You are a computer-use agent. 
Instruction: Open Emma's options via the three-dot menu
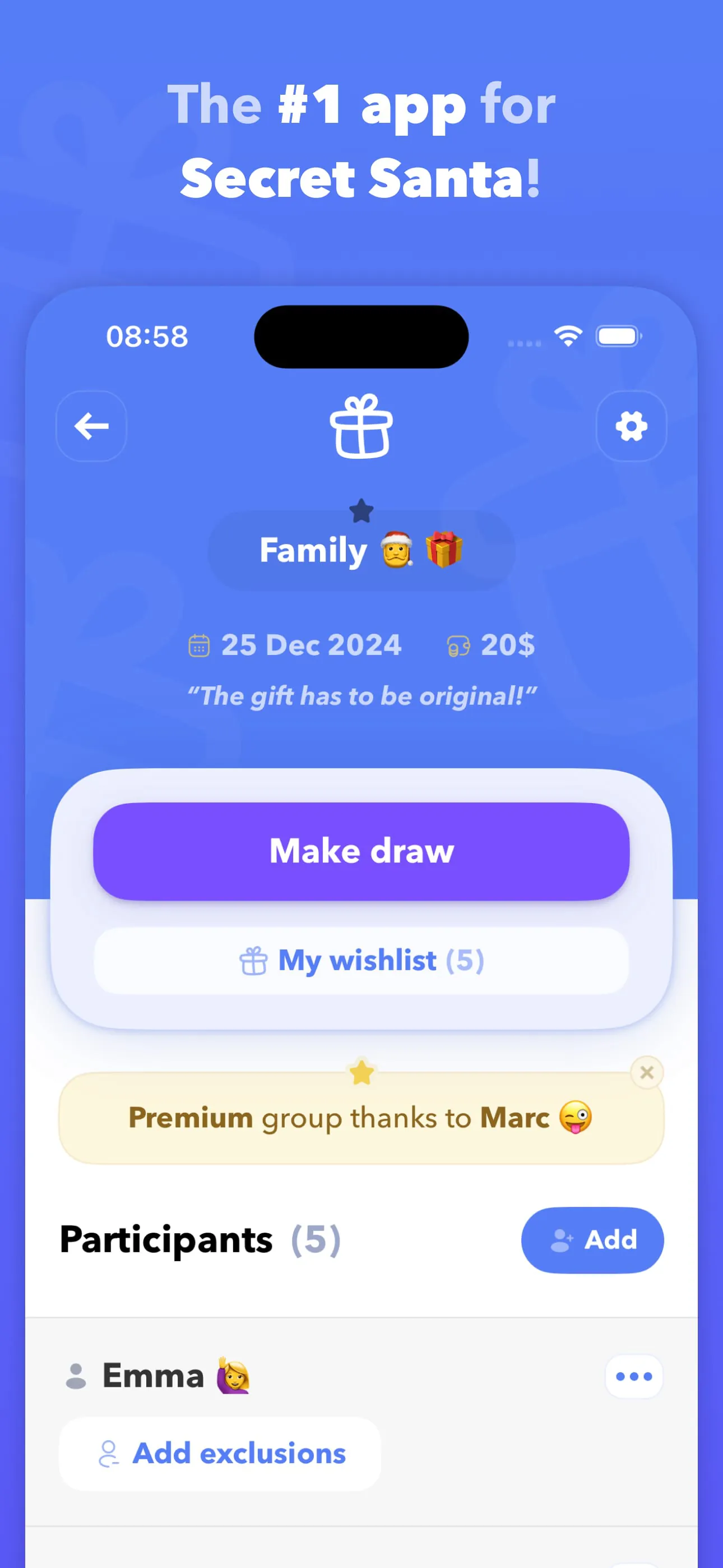tap(633, 1376)
